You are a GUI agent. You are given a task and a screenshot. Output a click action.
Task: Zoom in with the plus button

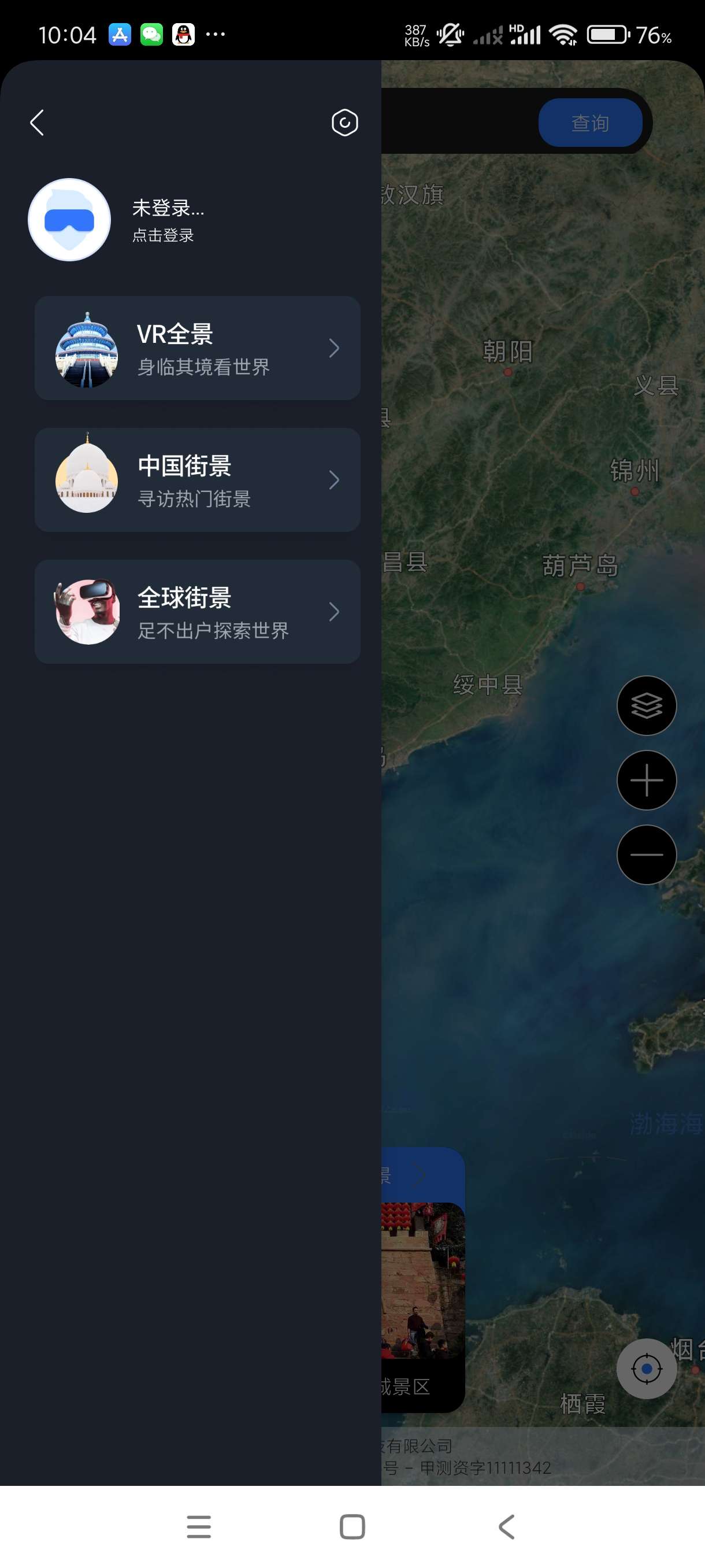(x=646, y=780)
